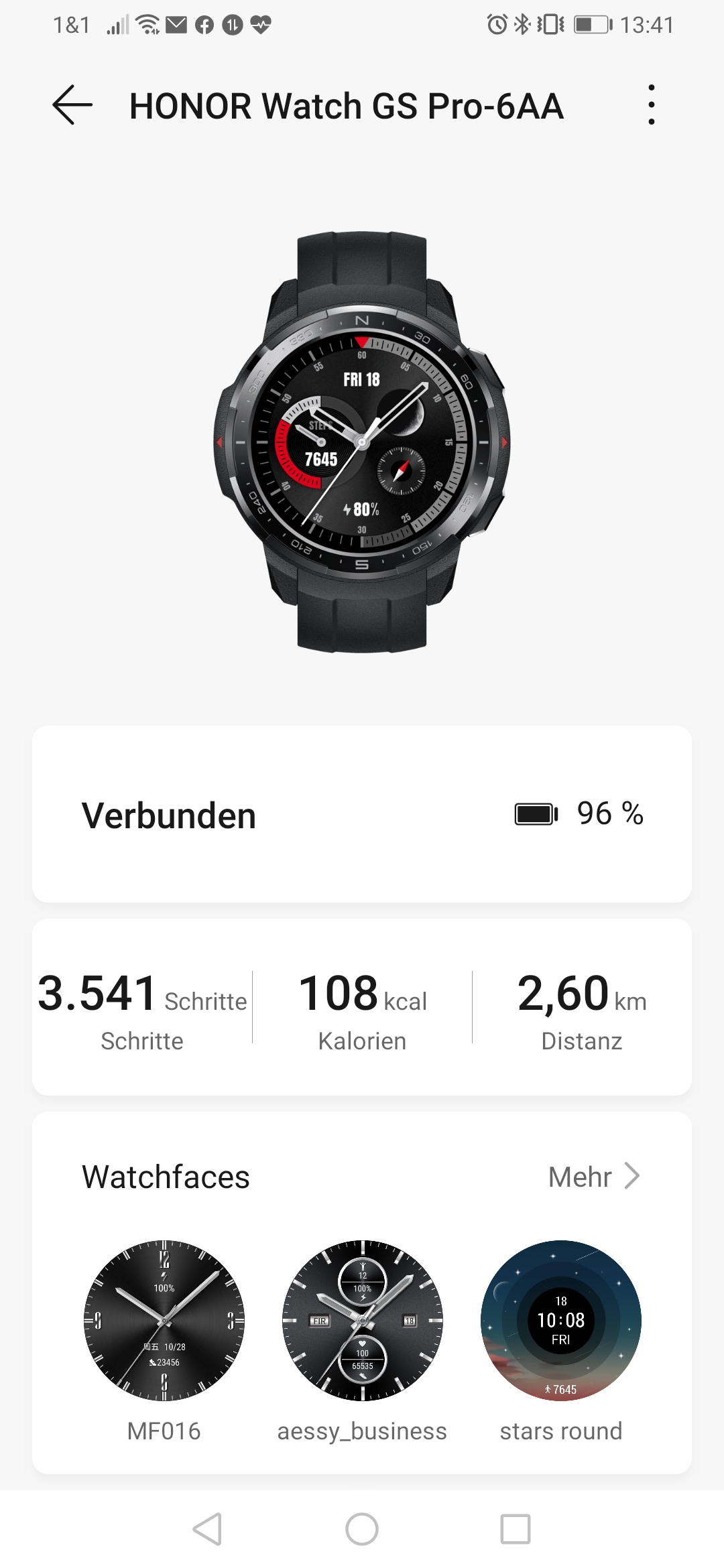Screen dimensions: 724x1568
Task: Pick the stars round watchface
Action: (x=561, y=1321)
